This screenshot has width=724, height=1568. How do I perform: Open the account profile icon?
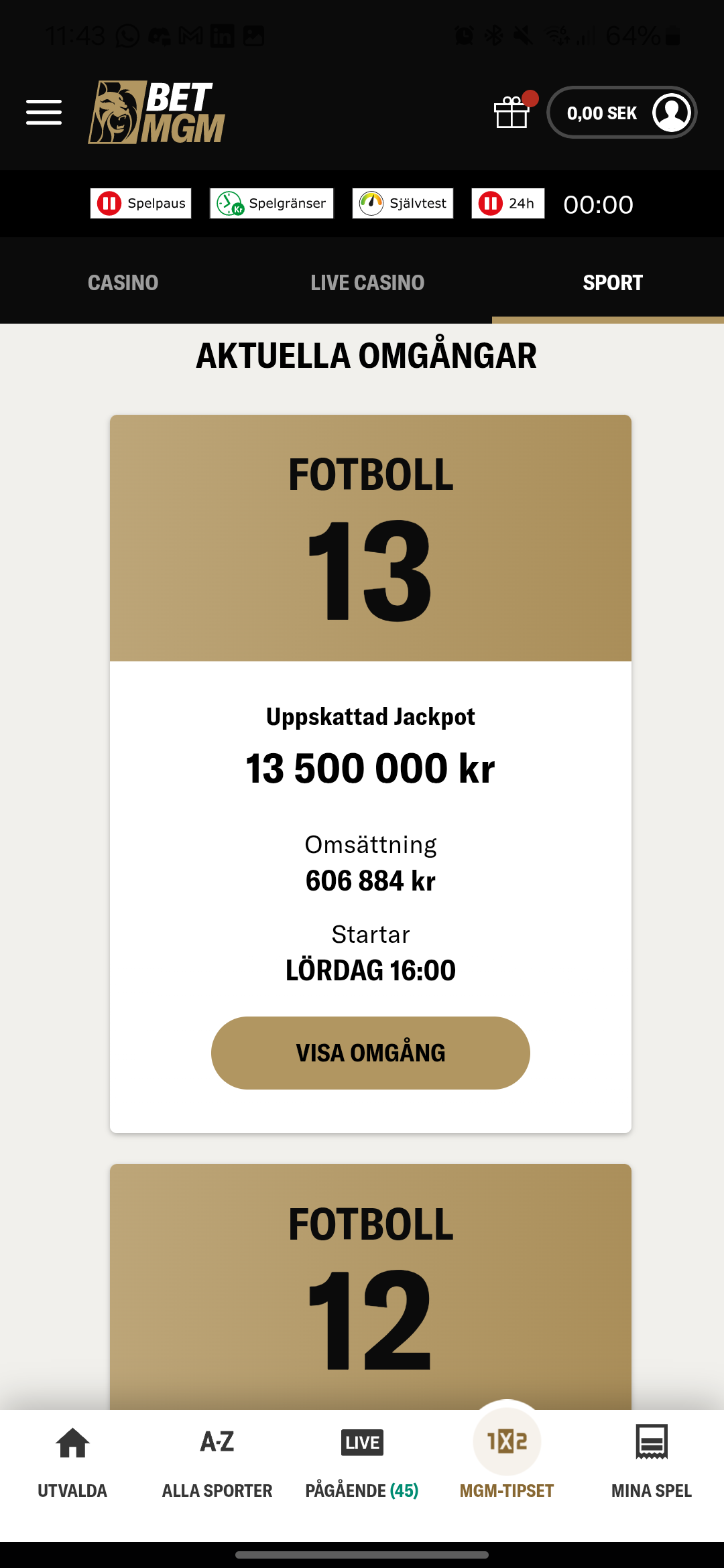[672, 113]
